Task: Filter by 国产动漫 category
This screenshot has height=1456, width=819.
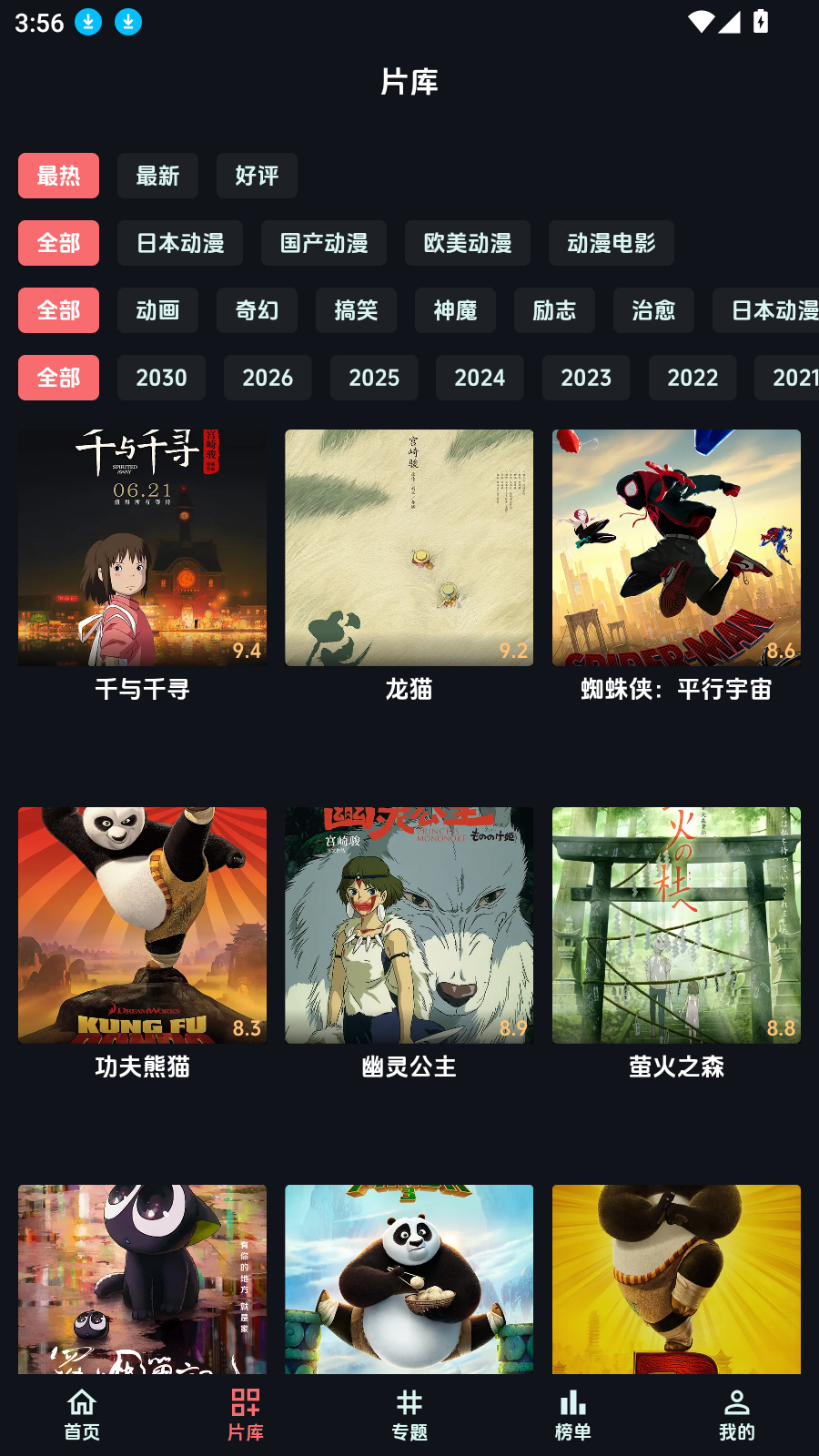Action: point(323,243)
